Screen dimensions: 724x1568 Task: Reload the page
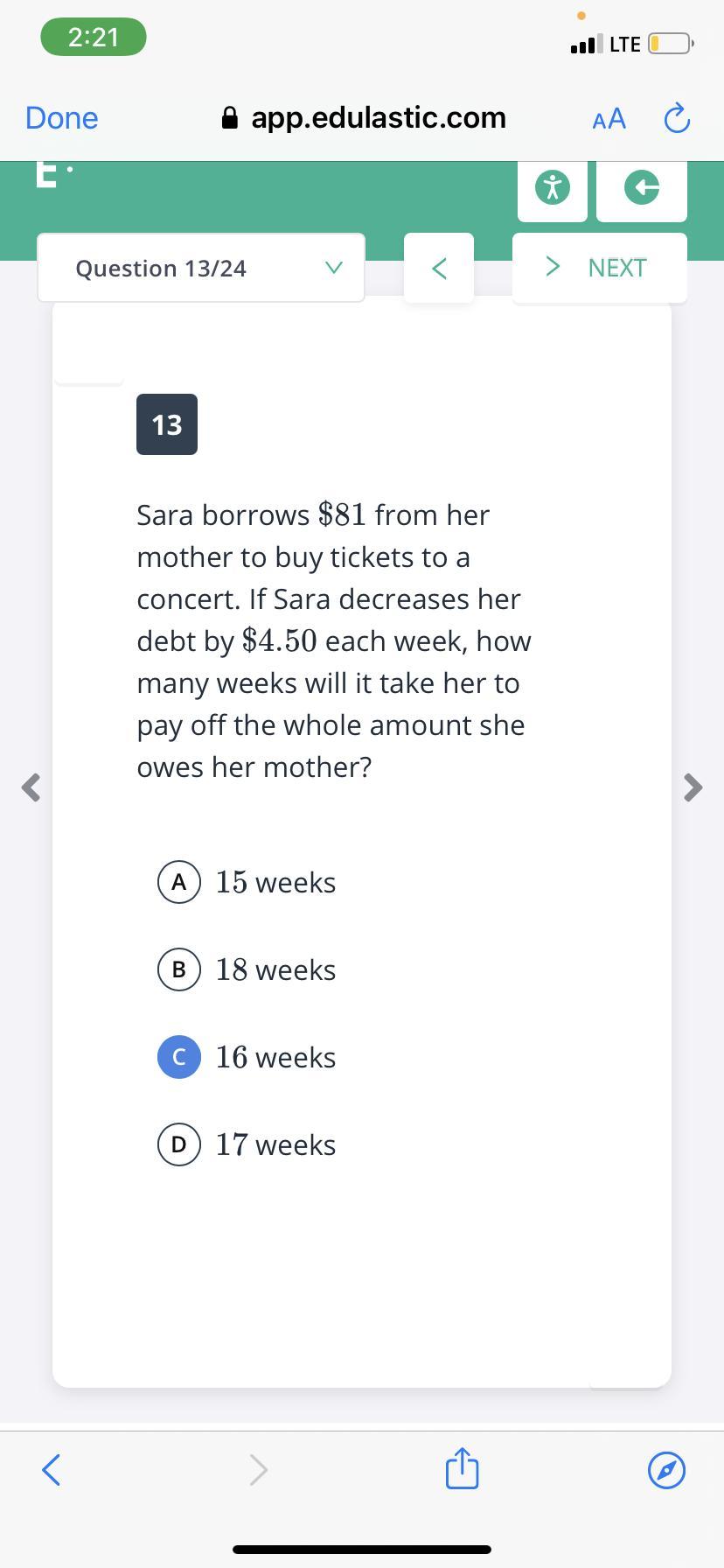(x=677, y=118)
